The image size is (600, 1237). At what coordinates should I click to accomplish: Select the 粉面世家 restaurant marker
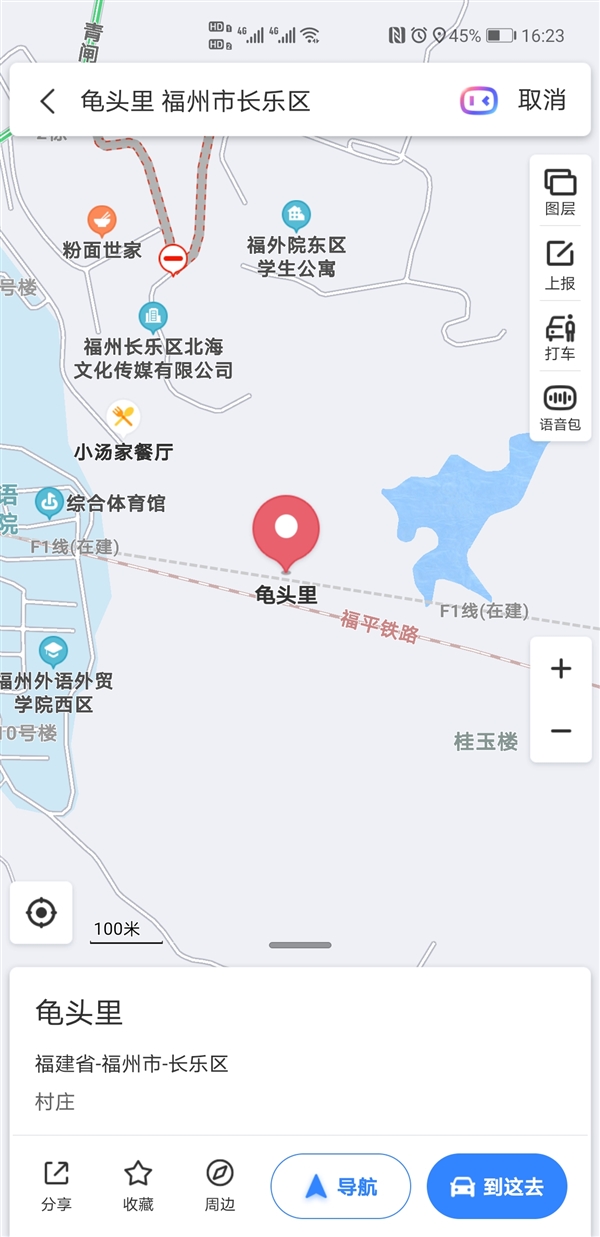coord(102,219)
